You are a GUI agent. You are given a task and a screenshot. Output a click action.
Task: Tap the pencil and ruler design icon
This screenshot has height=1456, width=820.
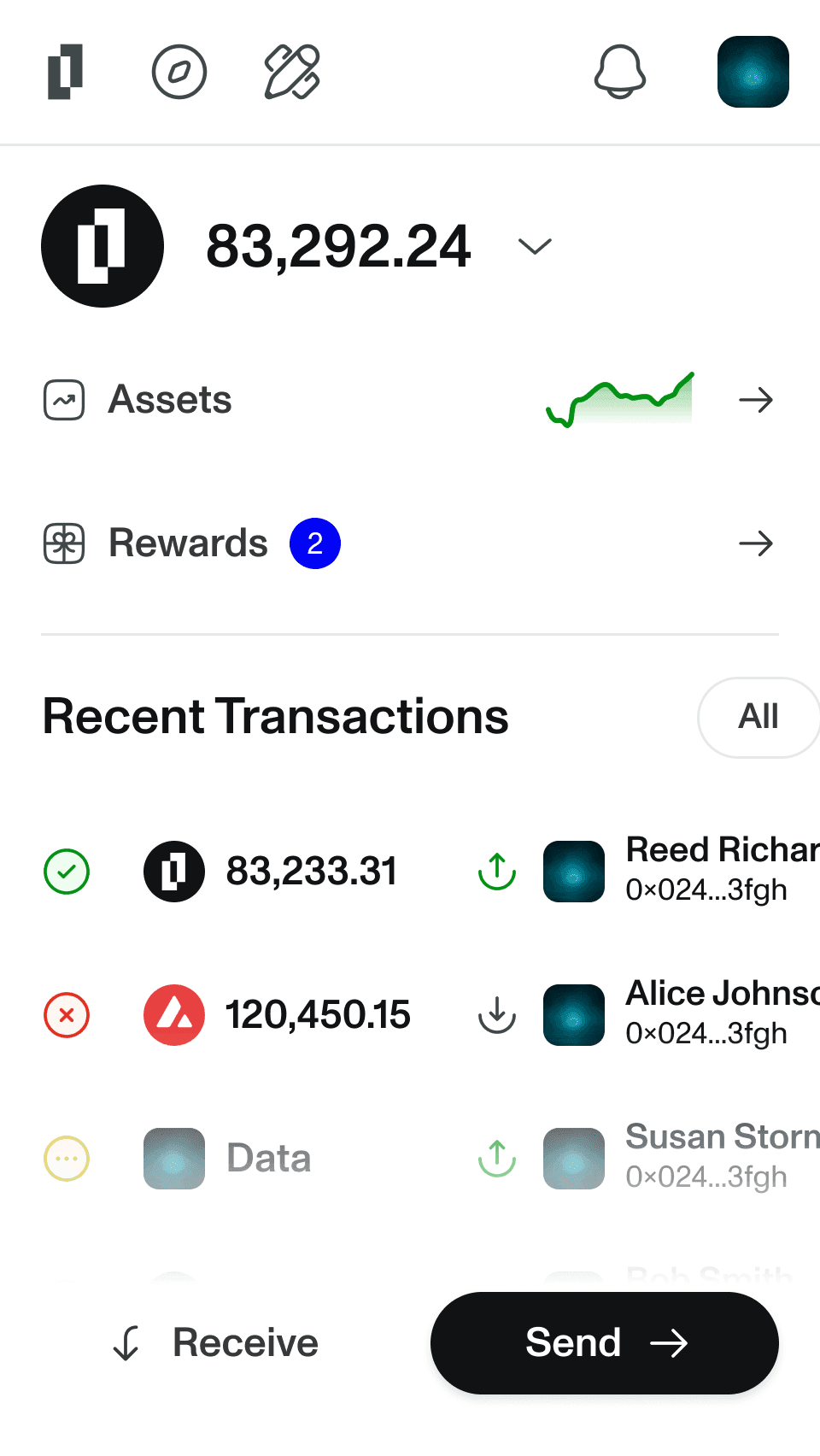point(292,72)
